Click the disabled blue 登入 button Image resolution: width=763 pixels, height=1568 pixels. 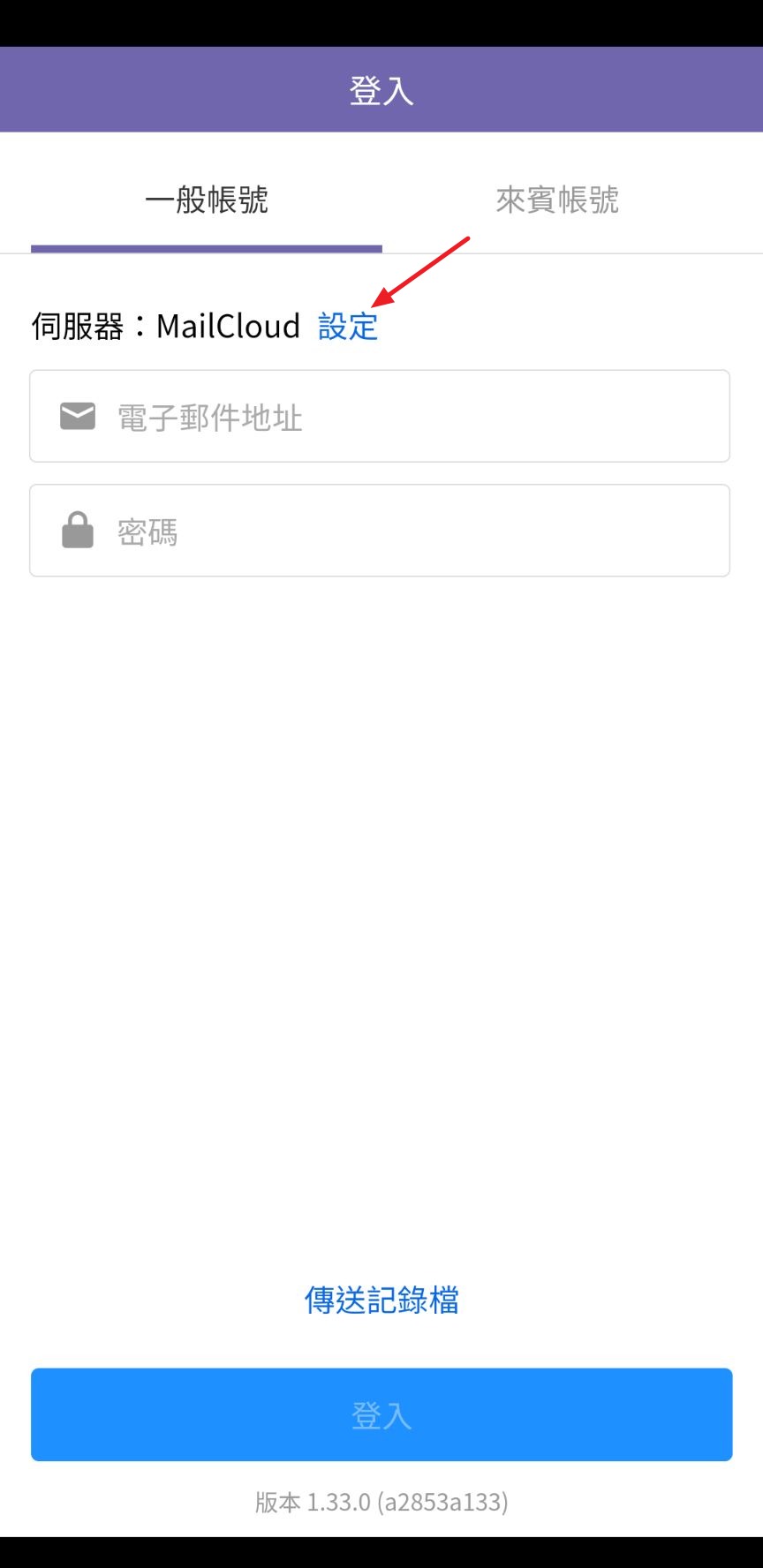coord(381,1414)
